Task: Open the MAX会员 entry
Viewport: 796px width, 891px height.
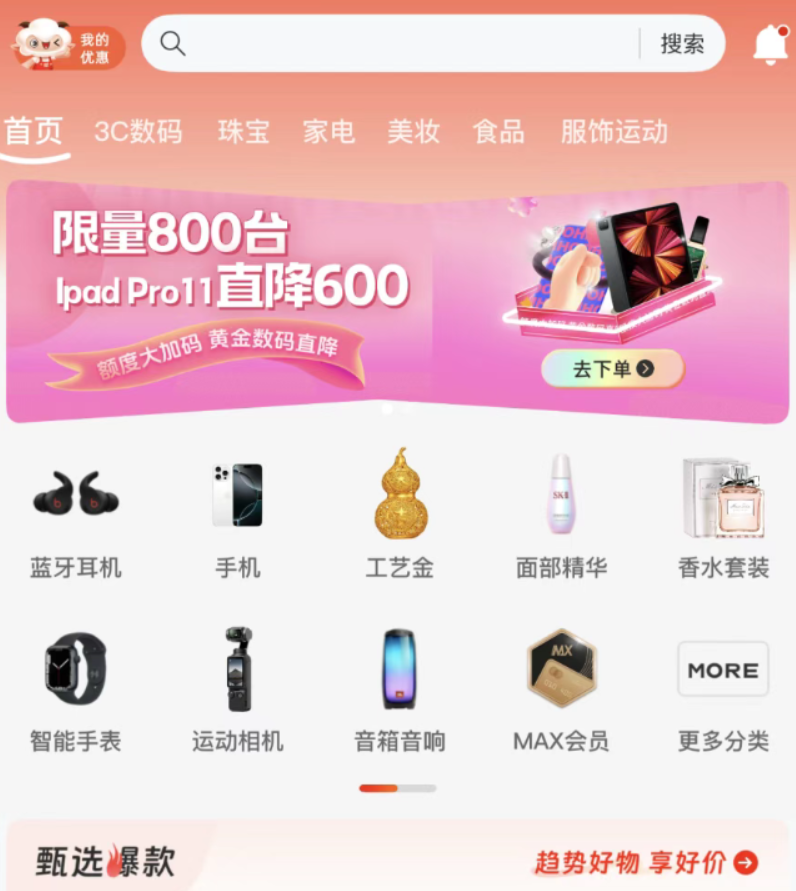Action: pyautogui.click(x=561, y=690)
